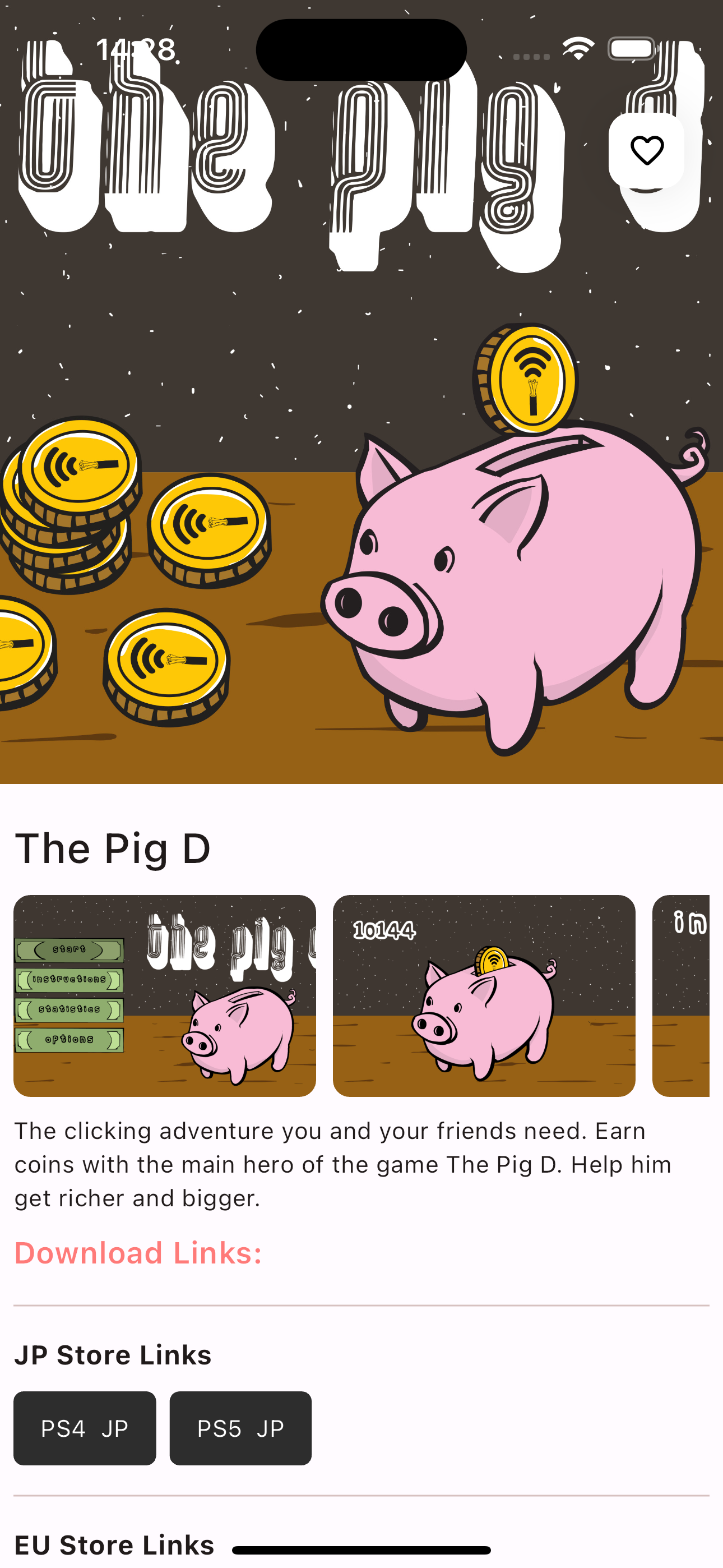Open the PS4 JP store link
The width and height of the screenshot is (723, 1568).
click(x=85, y=1427)
